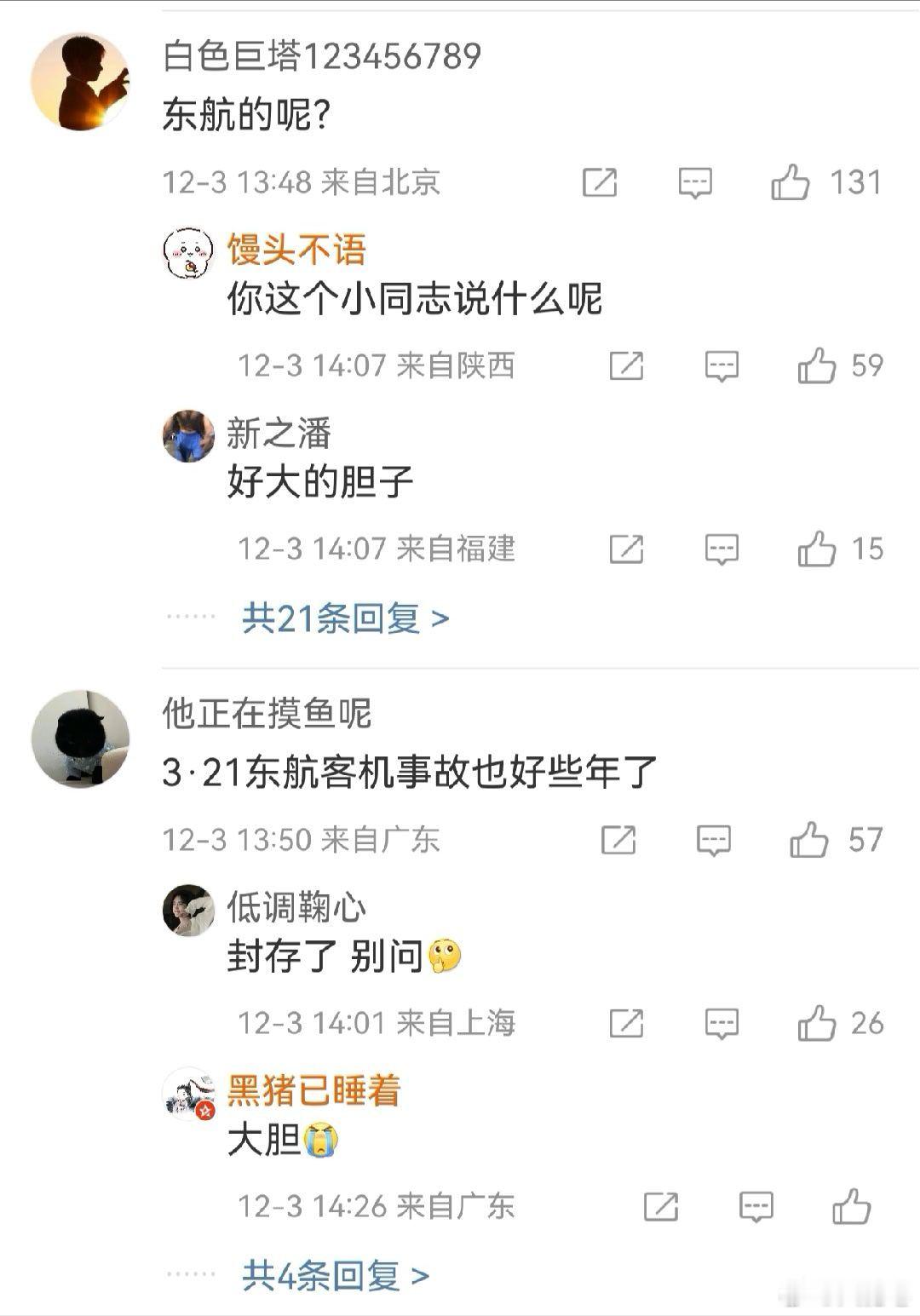The height and width of the screenshot is (1316, 920).
Task: Open comment icon under 新之潘's reply
Action: coord(721,549)
